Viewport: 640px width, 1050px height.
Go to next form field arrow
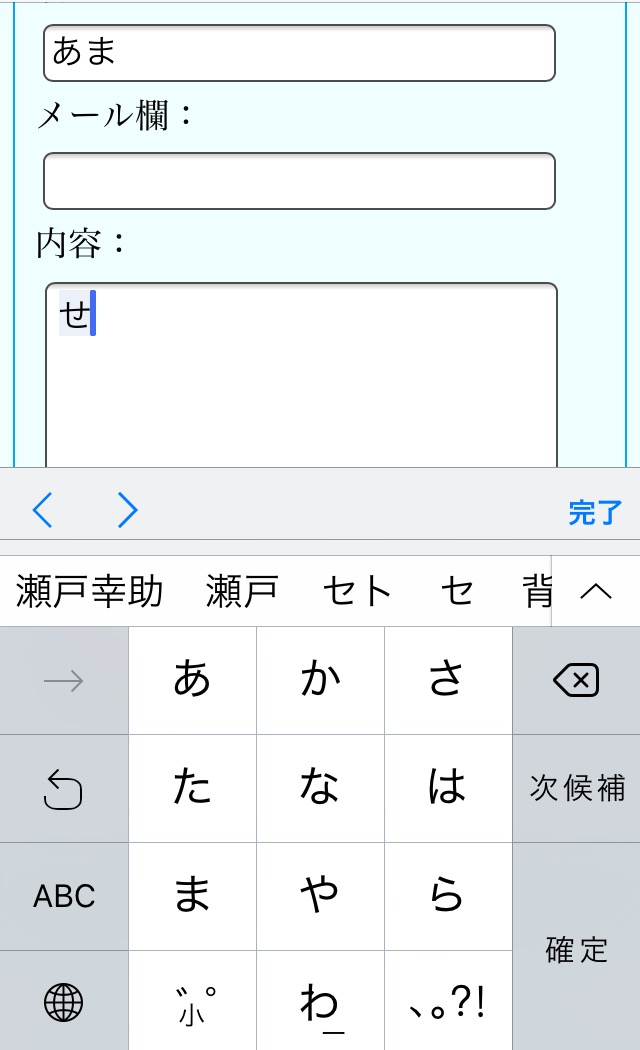click(x=127, y=511)
